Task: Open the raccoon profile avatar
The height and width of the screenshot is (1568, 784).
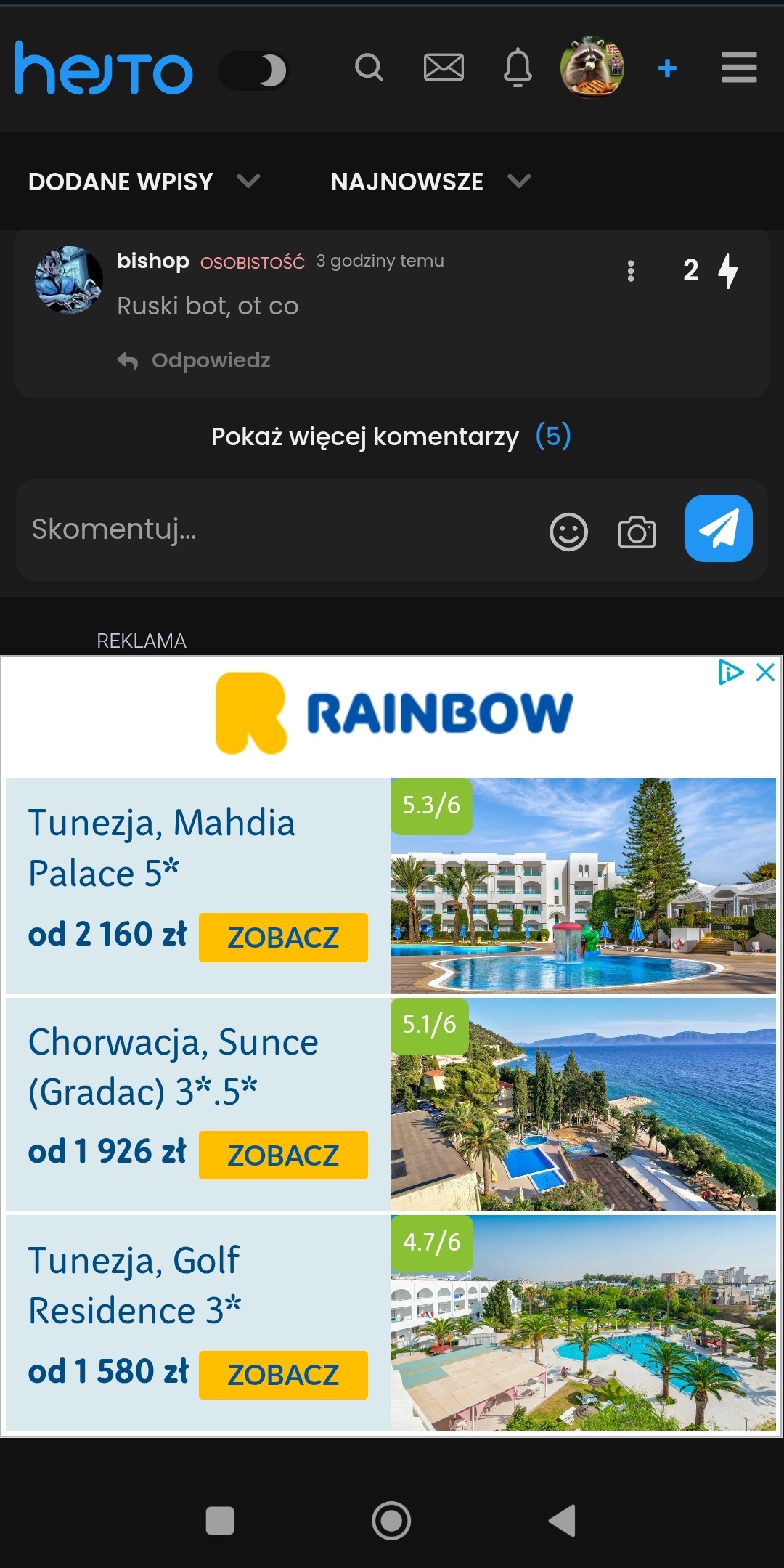Action: (592, 68)
